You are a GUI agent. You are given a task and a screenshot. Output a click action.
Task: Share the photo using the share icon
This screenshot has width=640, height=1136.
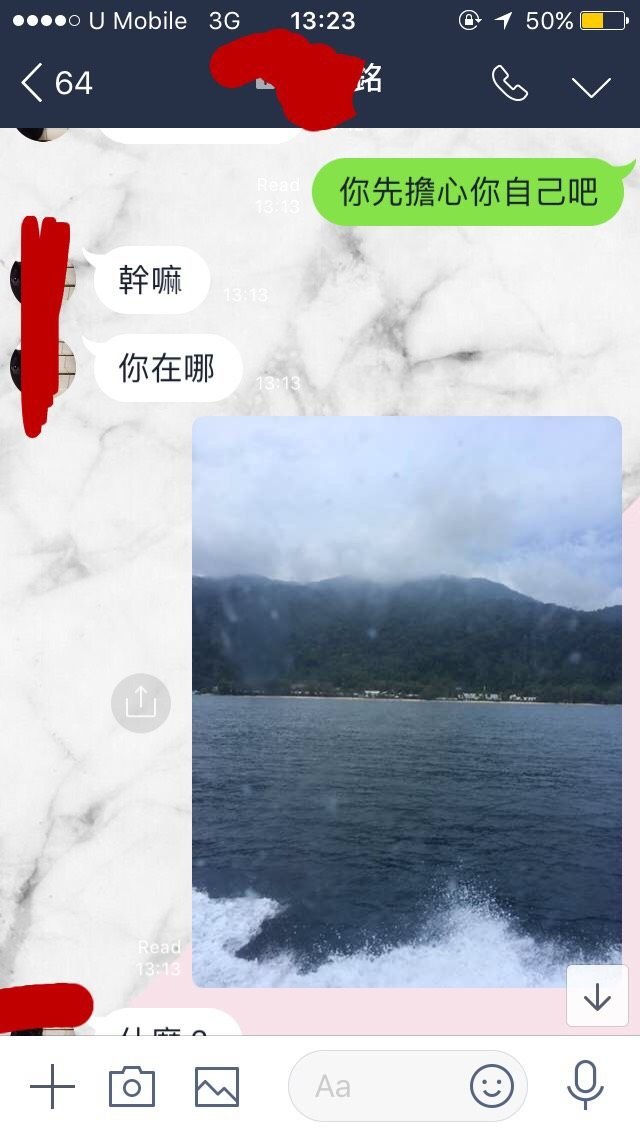pos(141,703)
